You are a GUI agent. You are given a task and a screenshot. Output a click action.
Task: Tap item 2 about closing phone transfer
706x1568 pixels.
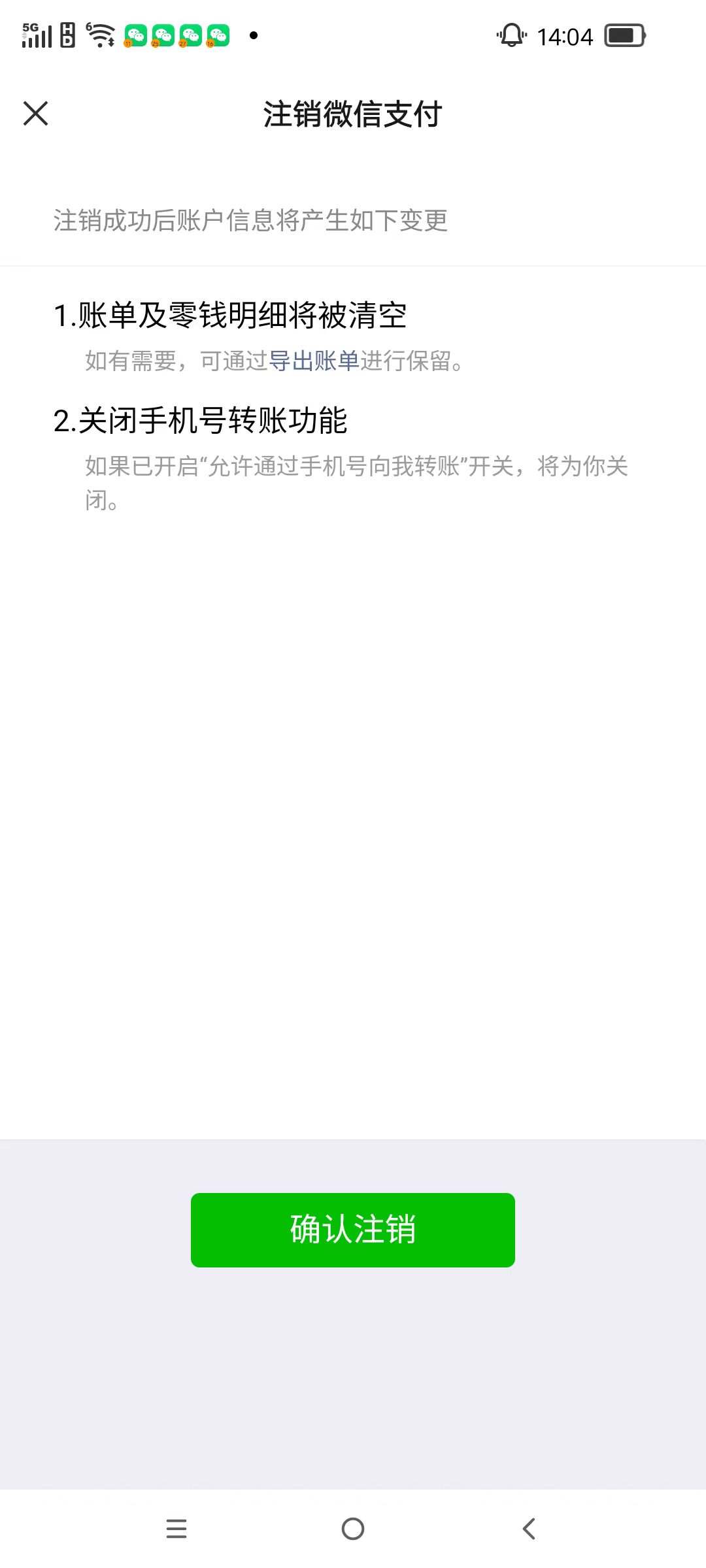click(x=203, y=421)
